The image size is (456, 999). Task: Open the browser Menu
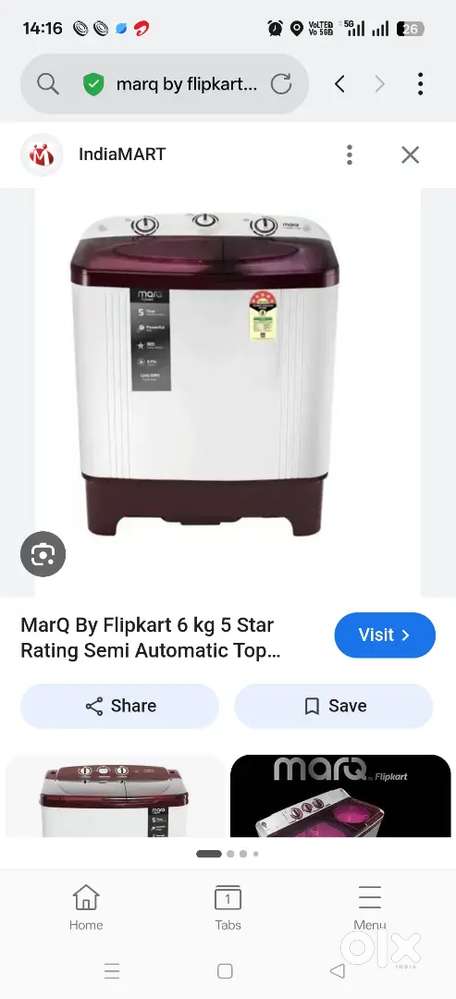(x=369, y=907)
